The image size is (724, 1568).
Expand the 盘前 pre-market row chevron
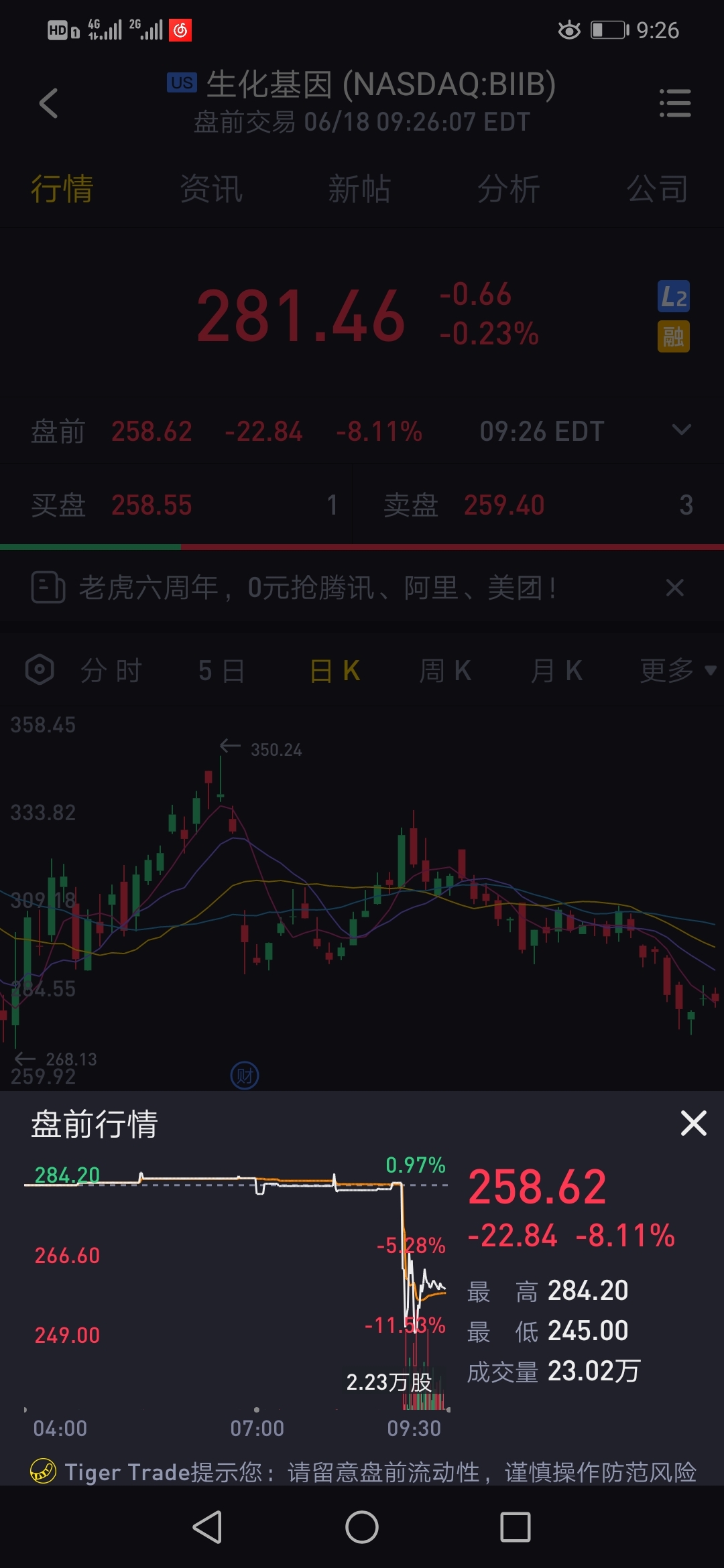pos(682,430)
